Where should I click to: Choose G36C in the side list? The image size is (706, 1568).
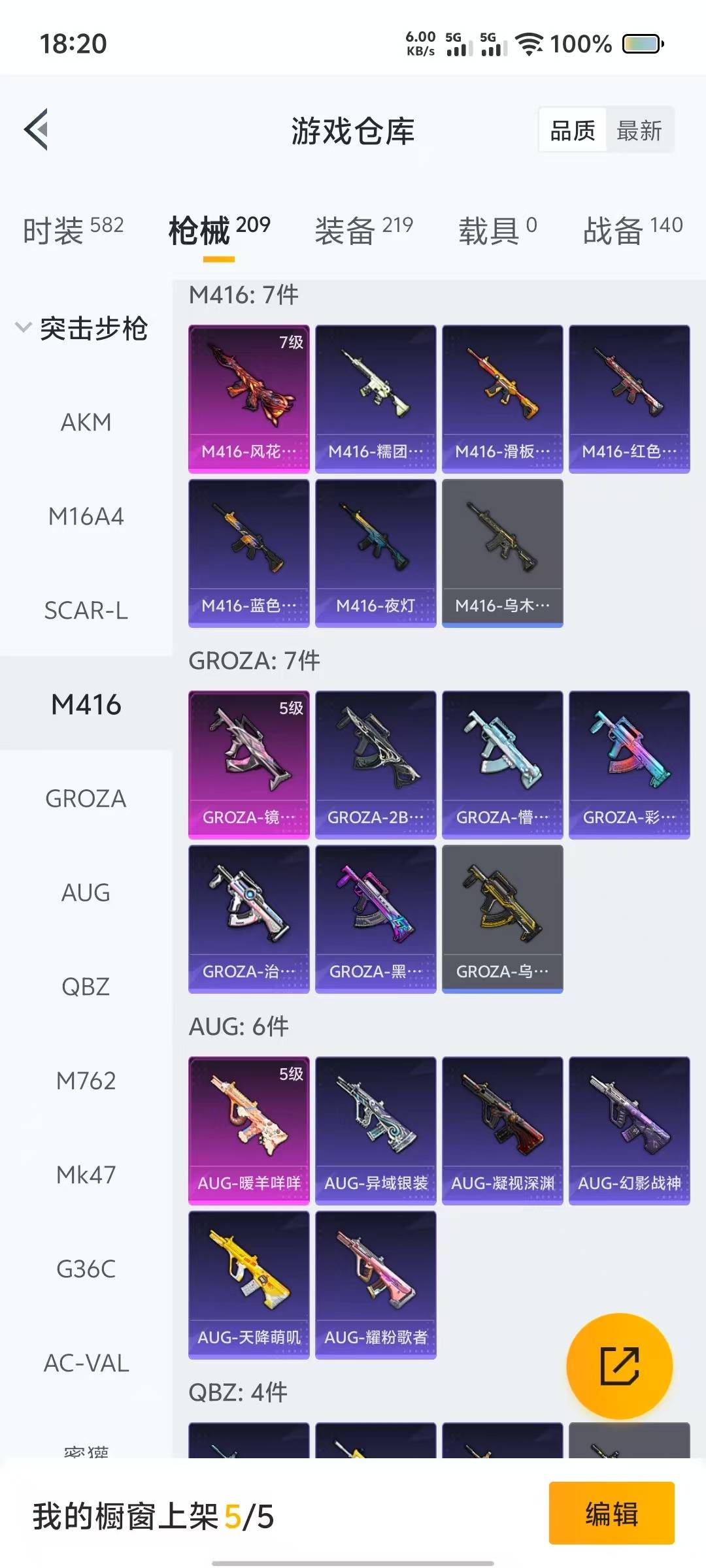click(x=86, y=1269)
